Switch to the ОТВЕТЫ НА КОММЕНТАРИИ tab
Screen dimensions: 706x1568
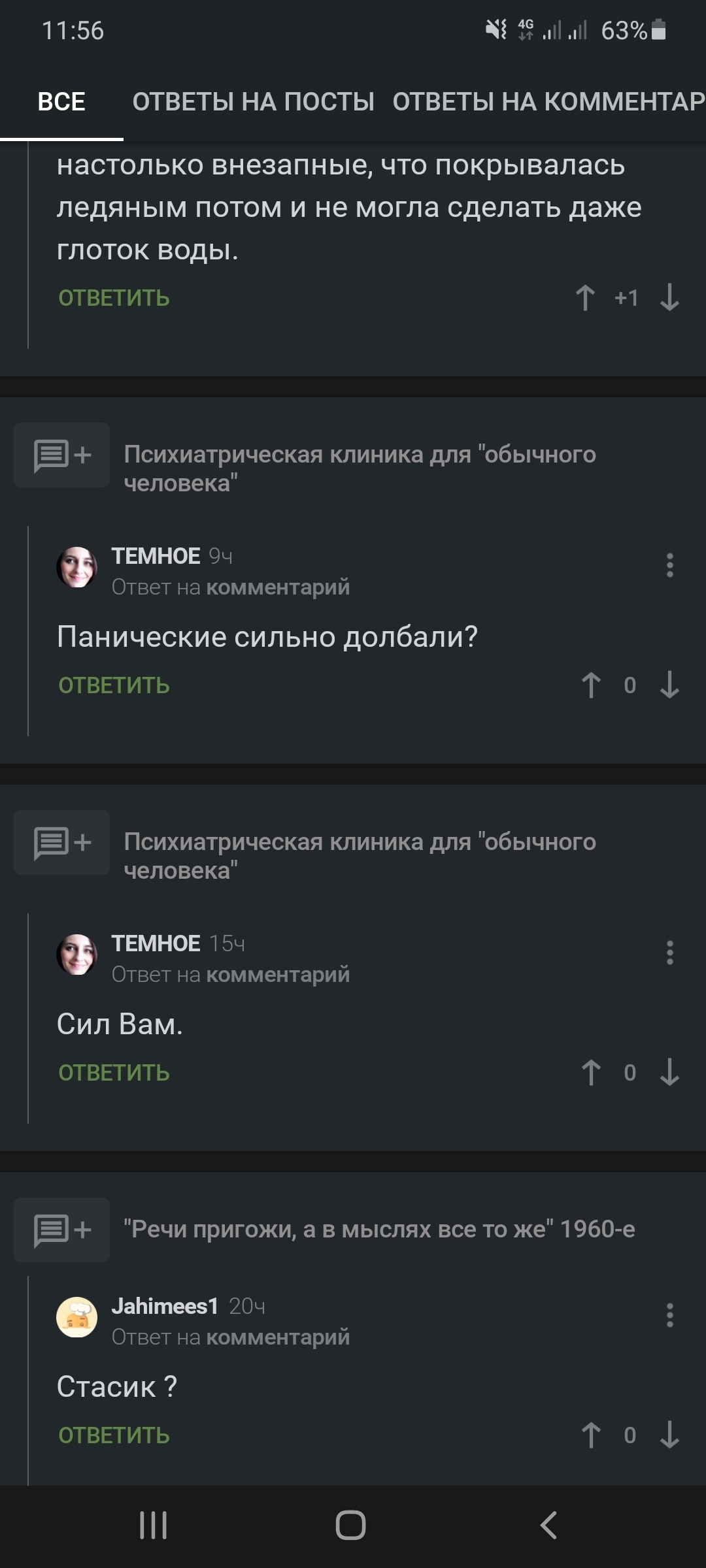click(x=548, y=102)
